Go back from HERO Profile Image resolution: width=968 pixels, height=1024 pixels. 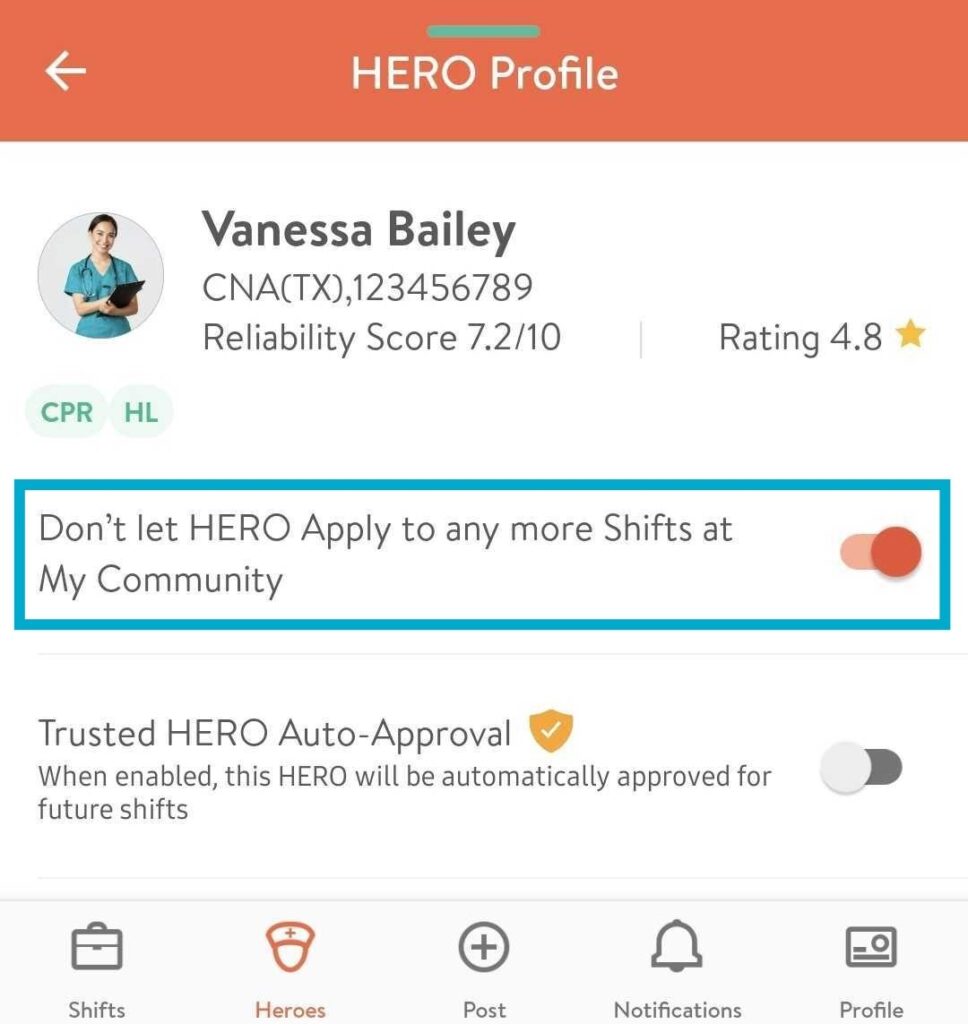coord(66,72)
